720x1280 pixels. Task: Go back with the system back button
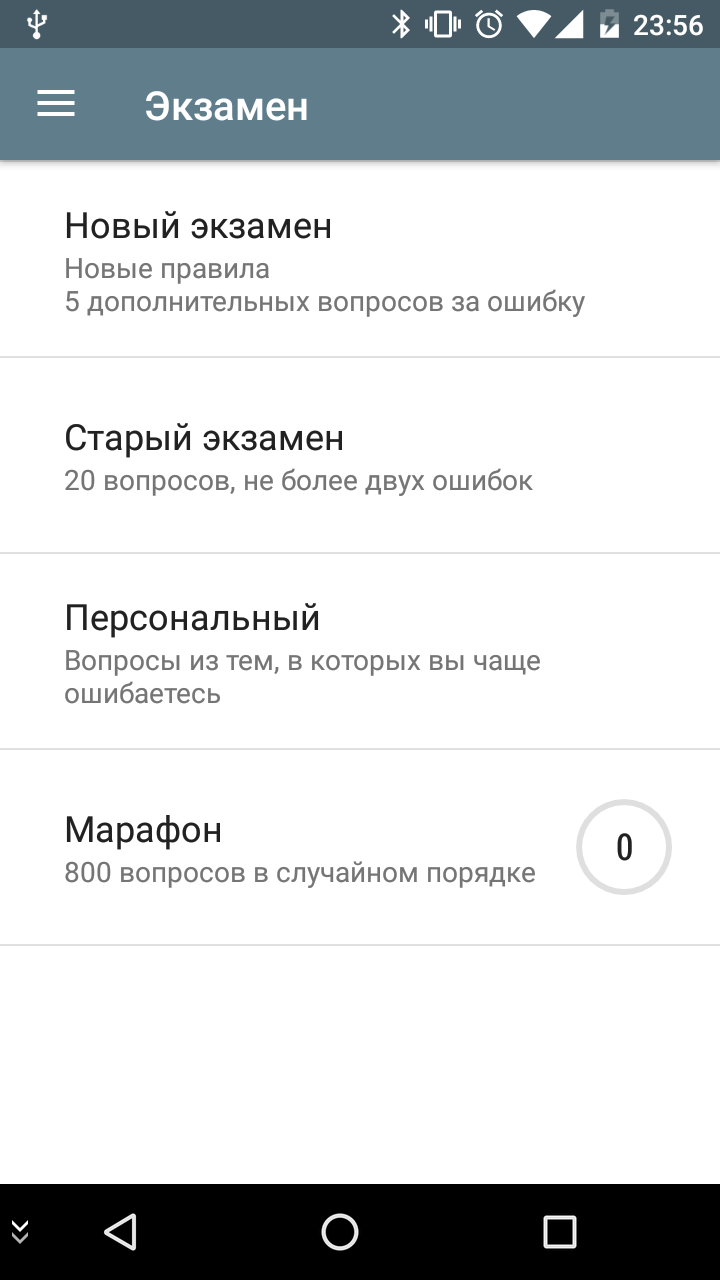[120, 1232]
